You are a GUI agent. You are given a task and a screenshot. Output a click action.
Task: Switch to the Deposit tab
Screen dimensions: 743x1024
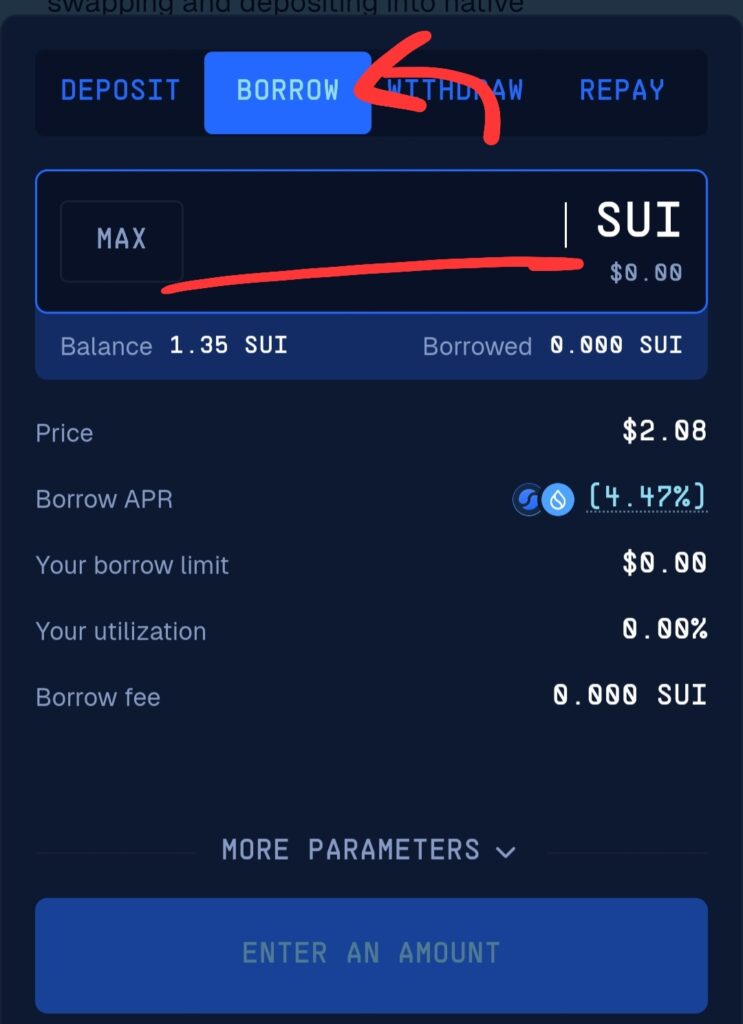(x=120, y=91)
